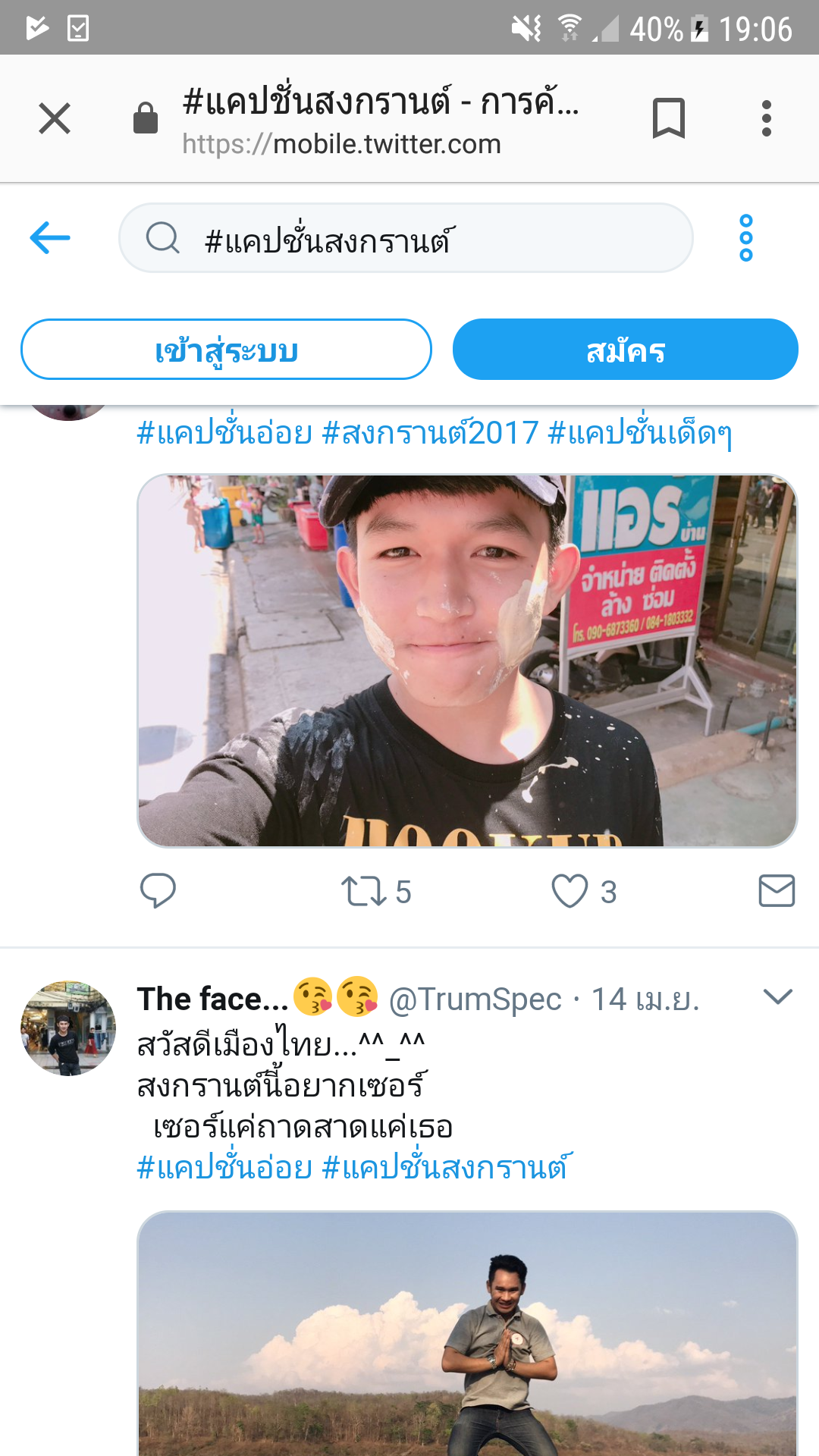The width and height of the screenshot is (819, 1456).
Task: Close the browser custom tab
Action: coord(55,118)
